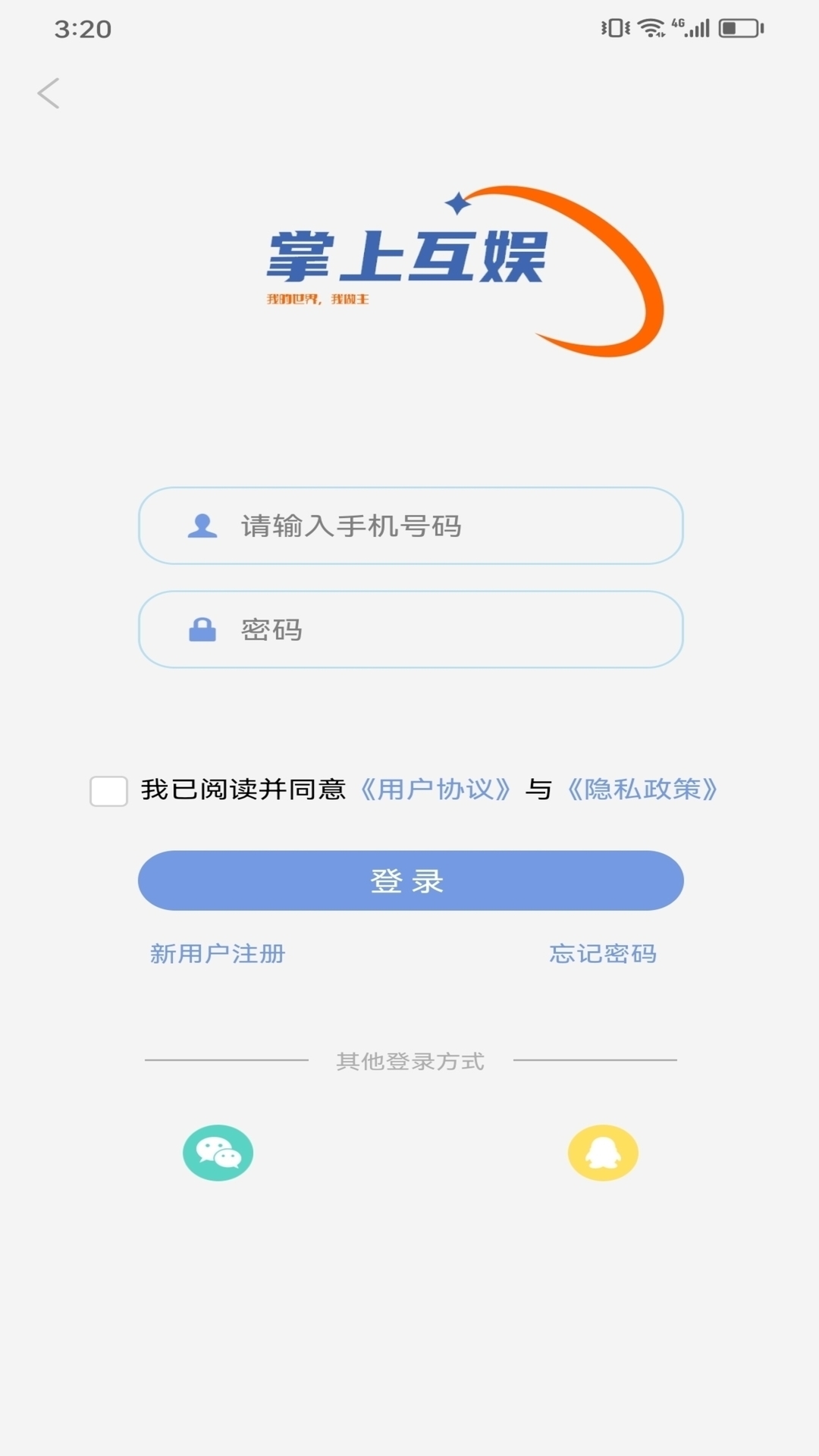Viewport: 819px width, 1456px height.
Task: Click the back arrow at top left
Action: point(49,93)
